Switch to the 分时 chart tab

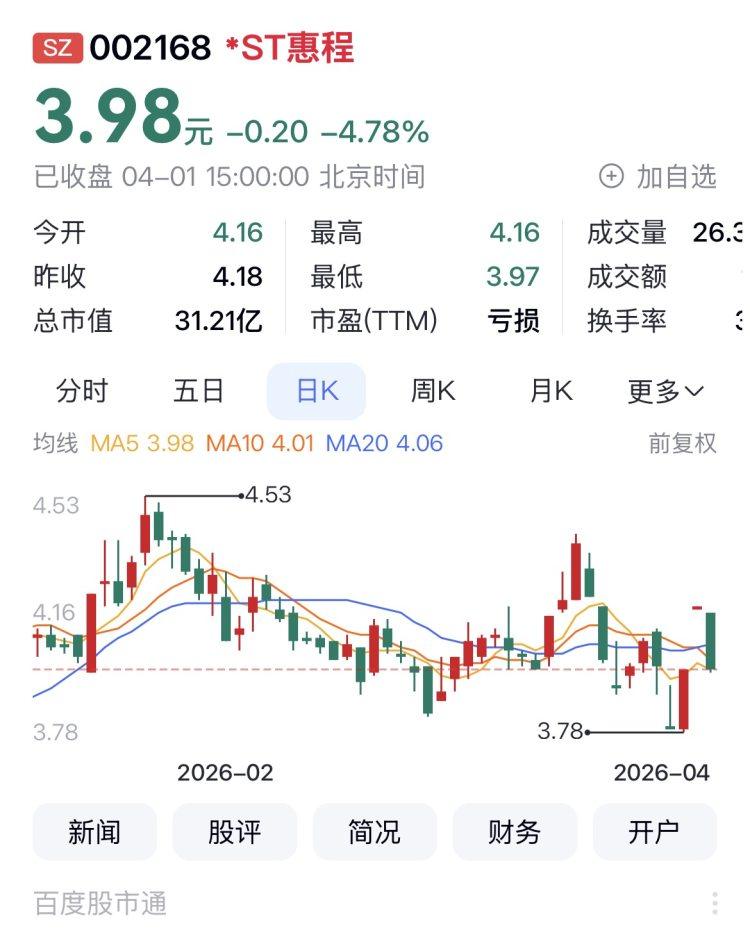[82, 391]
